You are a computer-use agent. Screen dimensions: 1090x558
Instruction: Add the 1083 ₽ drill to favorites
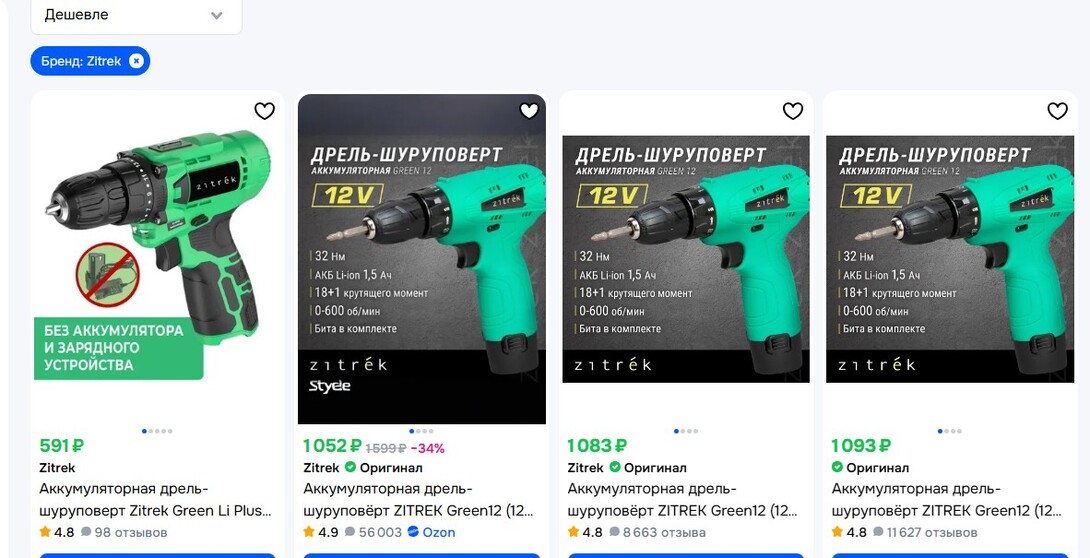[792, 111]
